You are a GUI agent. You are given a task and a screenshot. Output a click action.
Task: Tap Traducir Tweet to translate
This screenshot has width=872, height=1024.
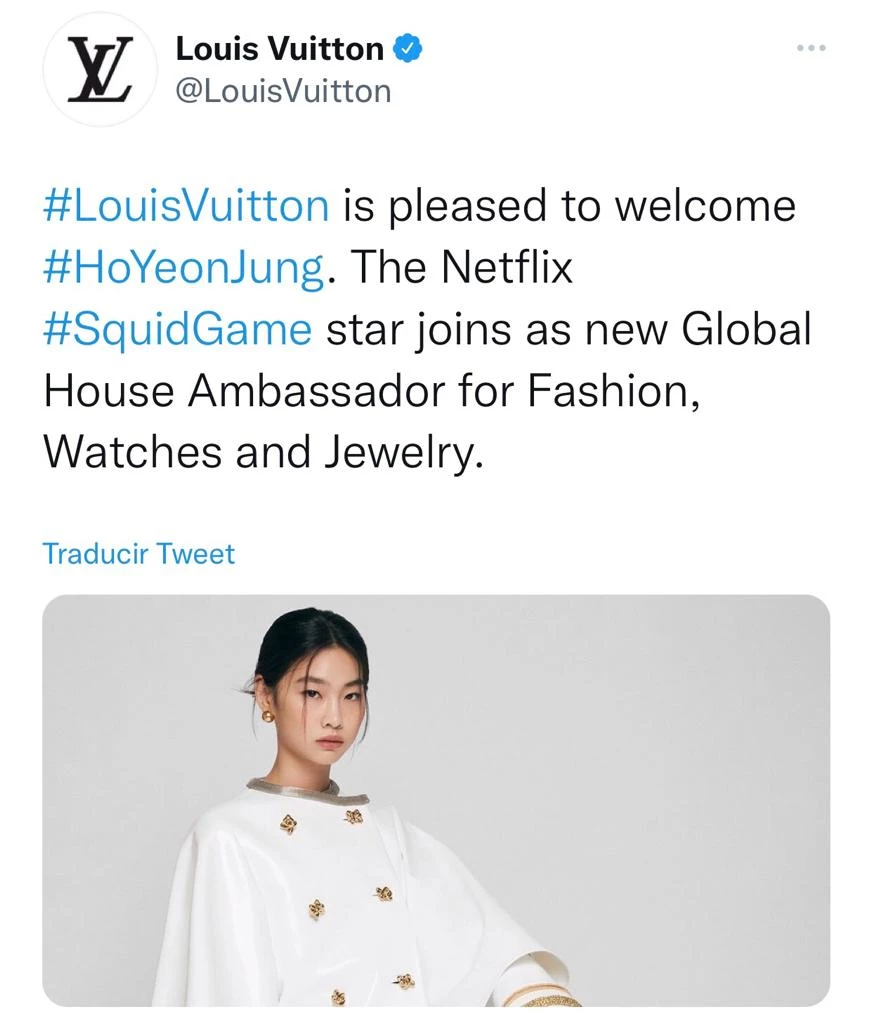click(x=138, y=554)
